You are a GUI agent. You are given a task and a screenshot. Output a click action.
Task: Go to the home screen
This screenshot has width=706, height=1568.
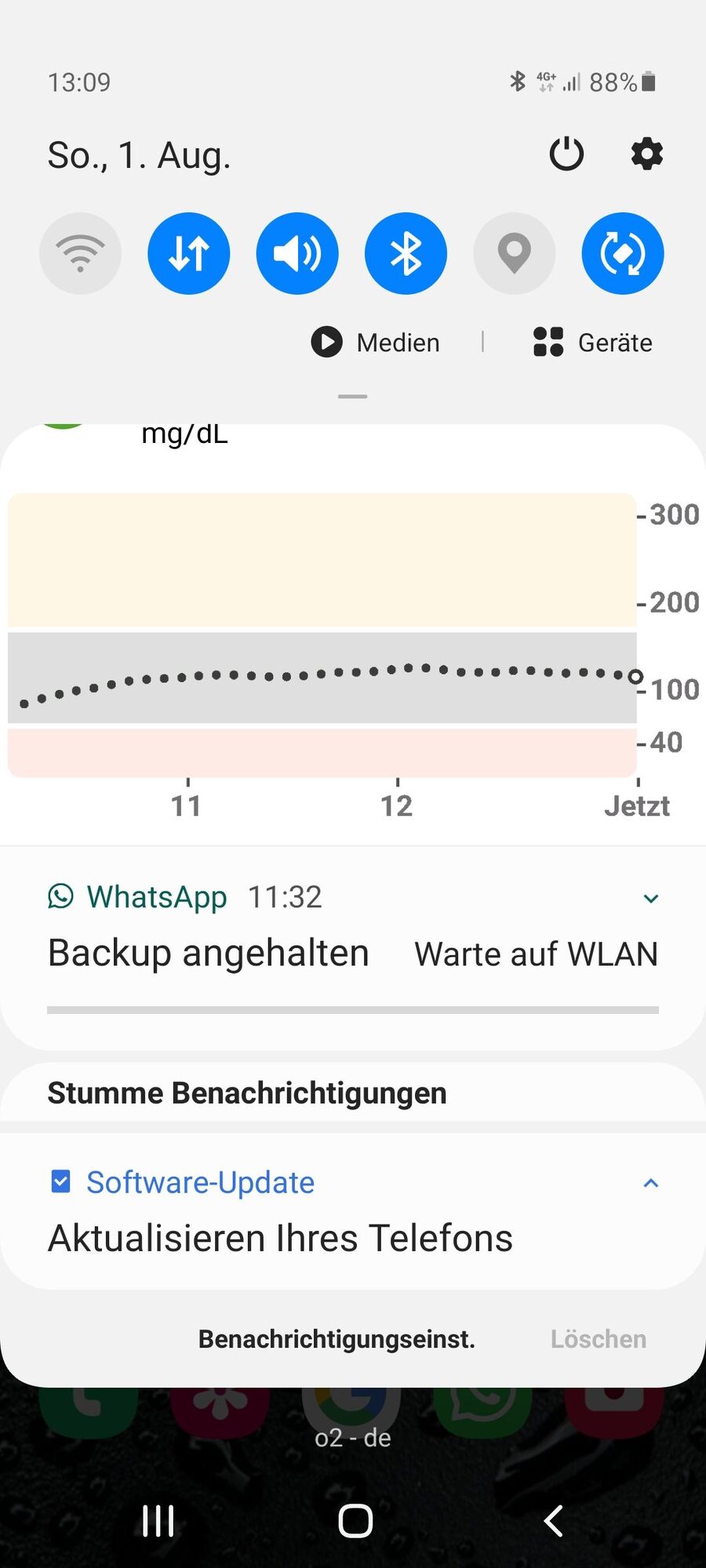pyautogui.click(x=355, y=1521)
